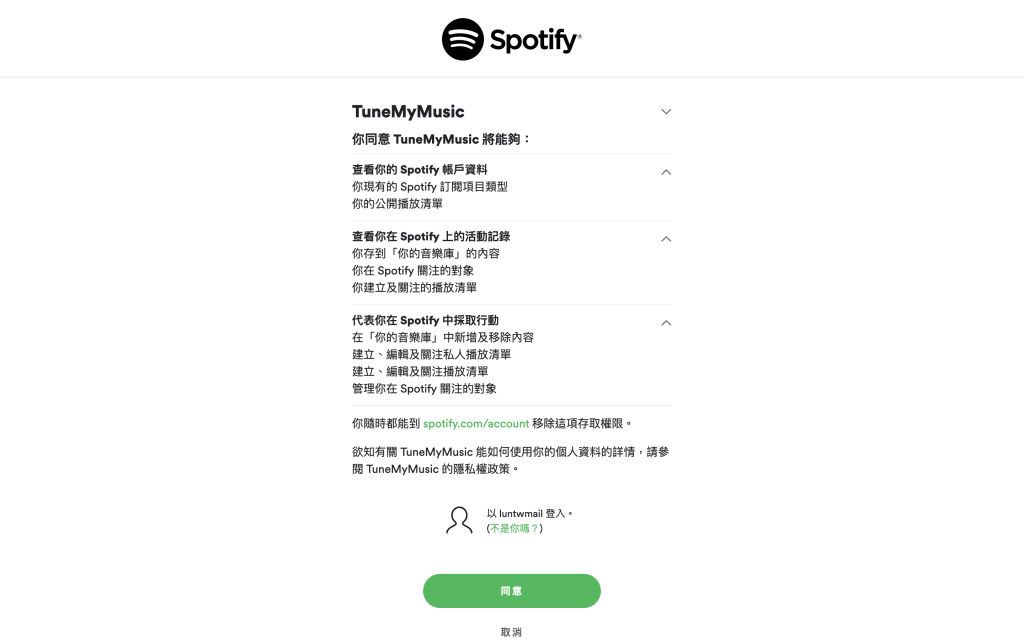Open the spotify.com/account link
Image resolution: width=1024 pixels, height=640 pixels.
tap(475, 423)
